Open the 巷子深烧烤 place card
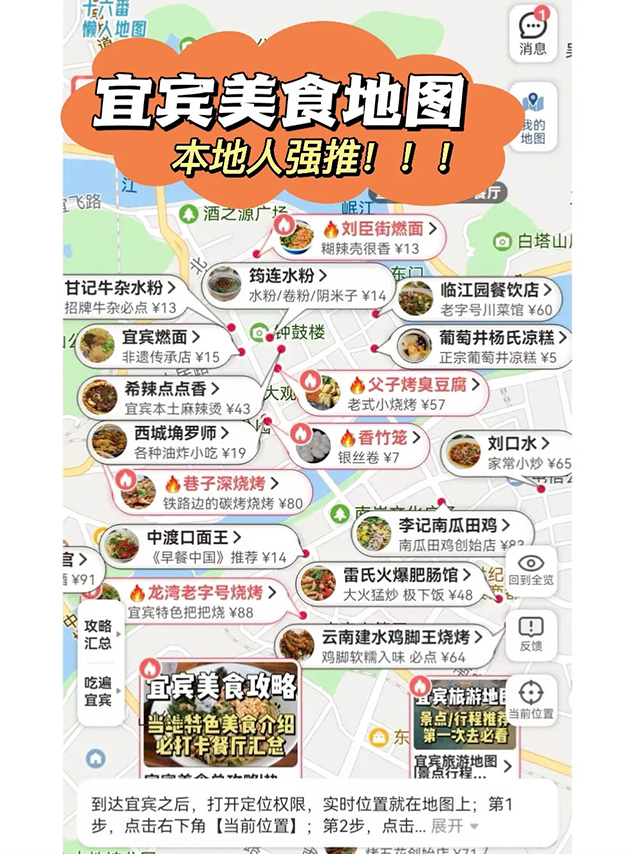 (x=220, y=491)
